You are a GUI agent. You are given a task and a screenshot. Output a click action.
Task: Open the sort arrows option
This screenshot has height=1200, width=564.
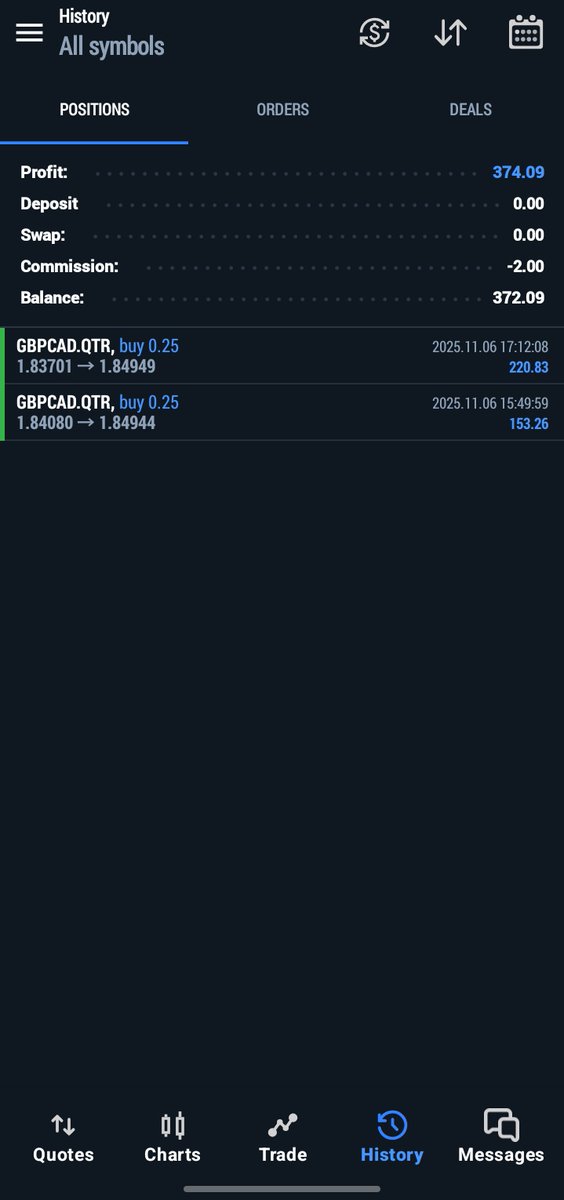pos(450,32)
